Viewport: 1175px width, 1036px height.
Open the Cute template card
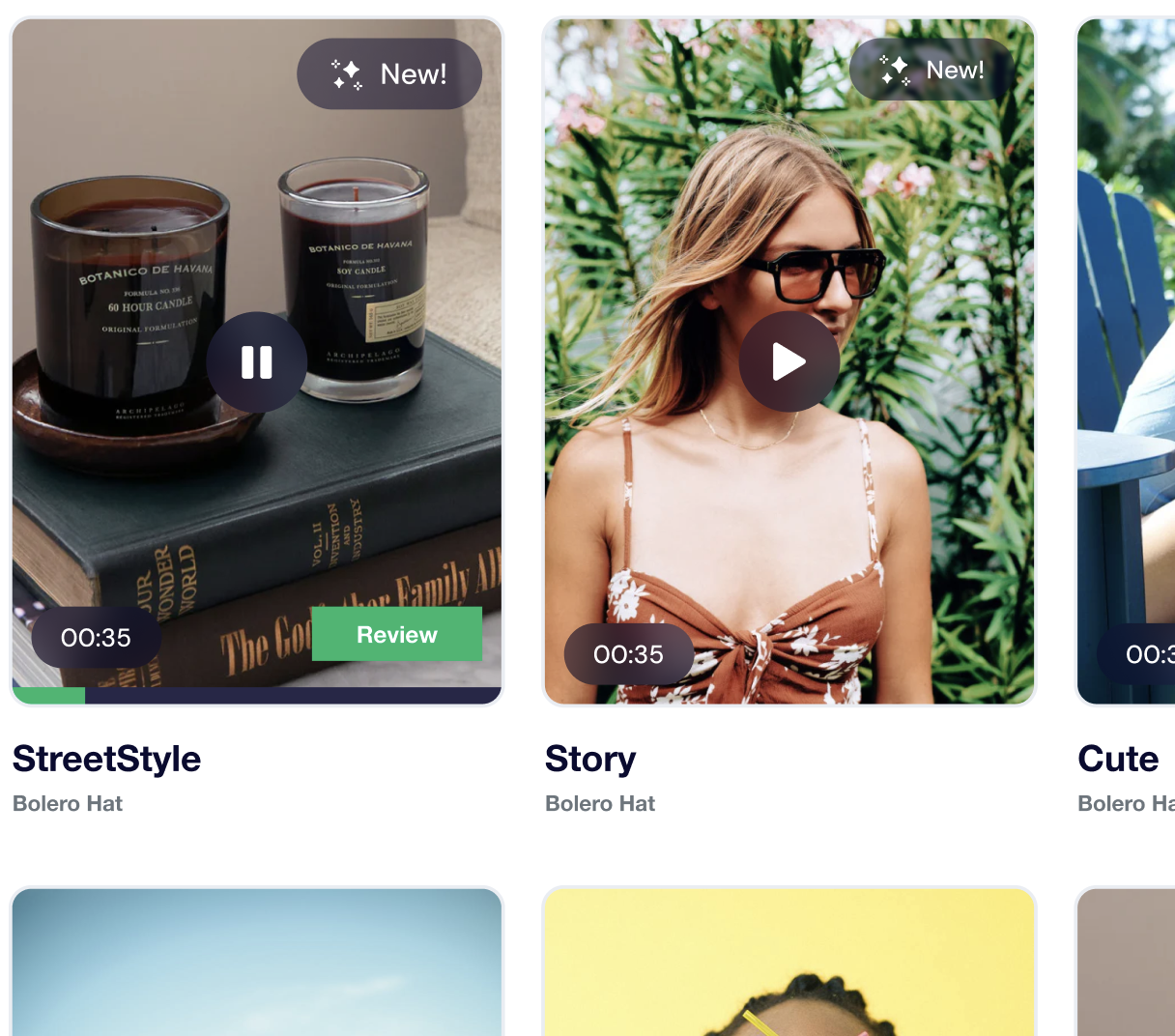point(1118,759)
